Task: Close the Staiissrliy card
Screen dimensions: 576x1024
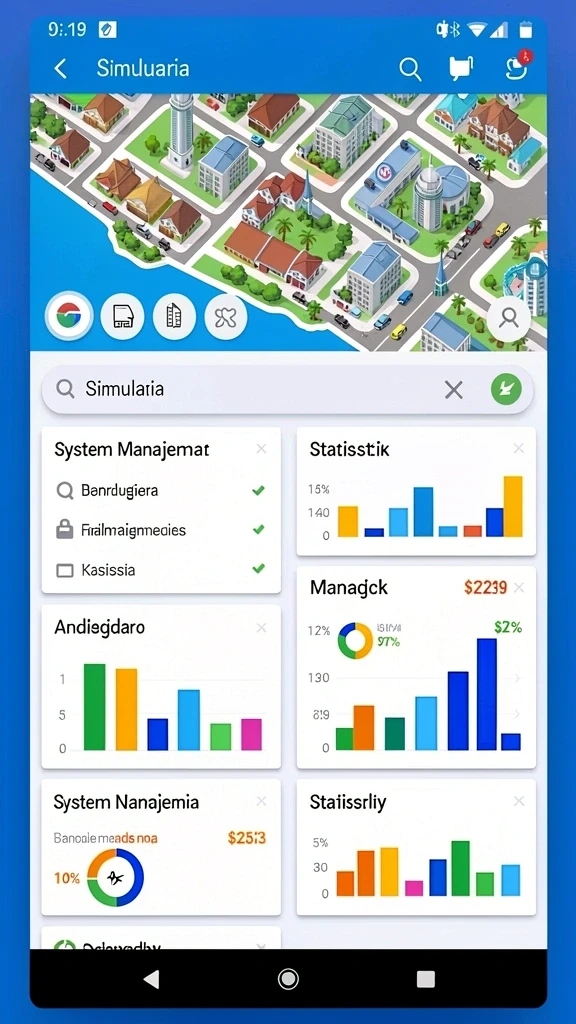Action: (x=519, y=801)
